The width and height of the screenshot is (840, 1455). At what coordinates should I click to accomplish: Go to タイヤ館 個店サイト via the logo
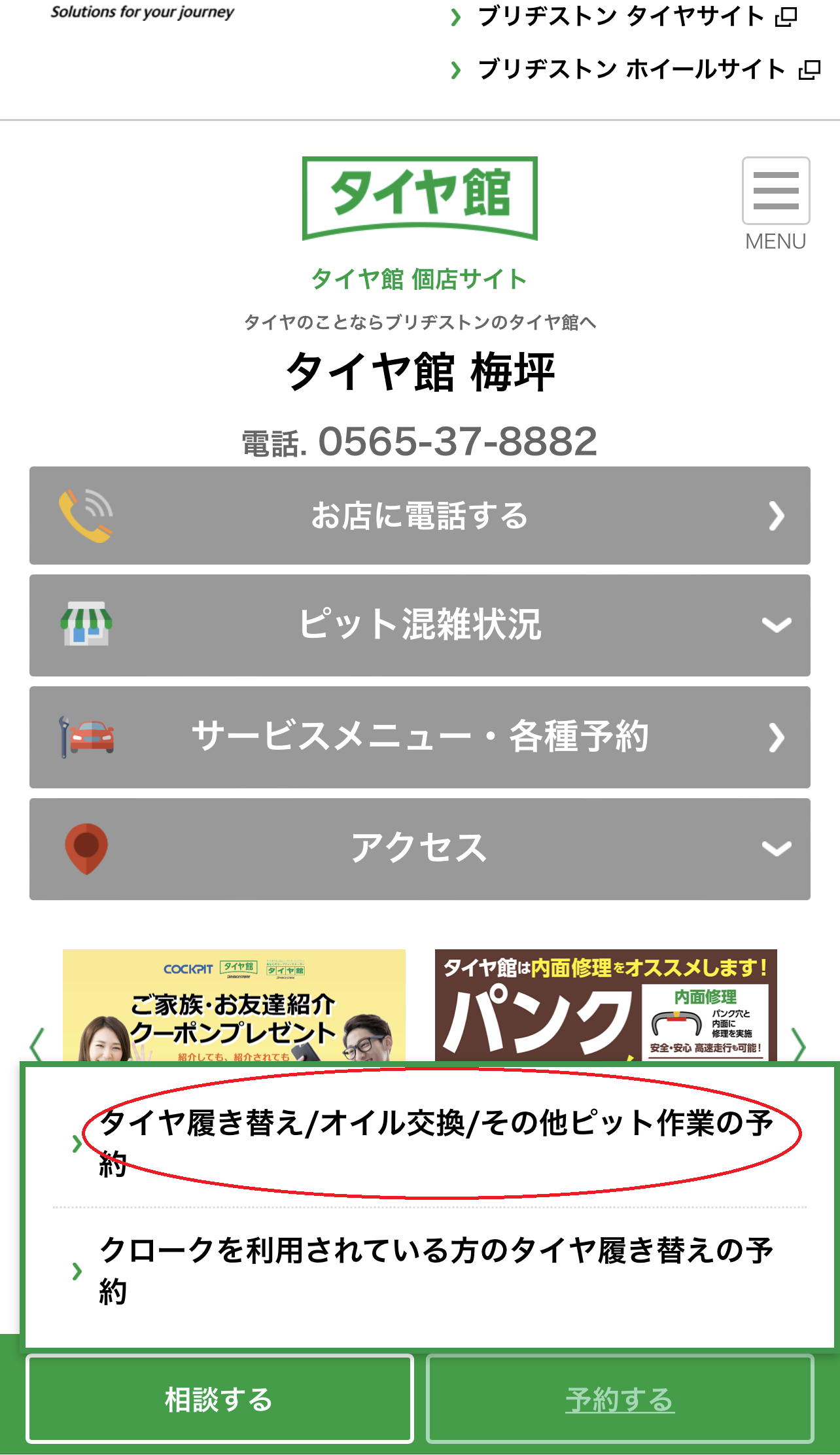coord(419,199)
